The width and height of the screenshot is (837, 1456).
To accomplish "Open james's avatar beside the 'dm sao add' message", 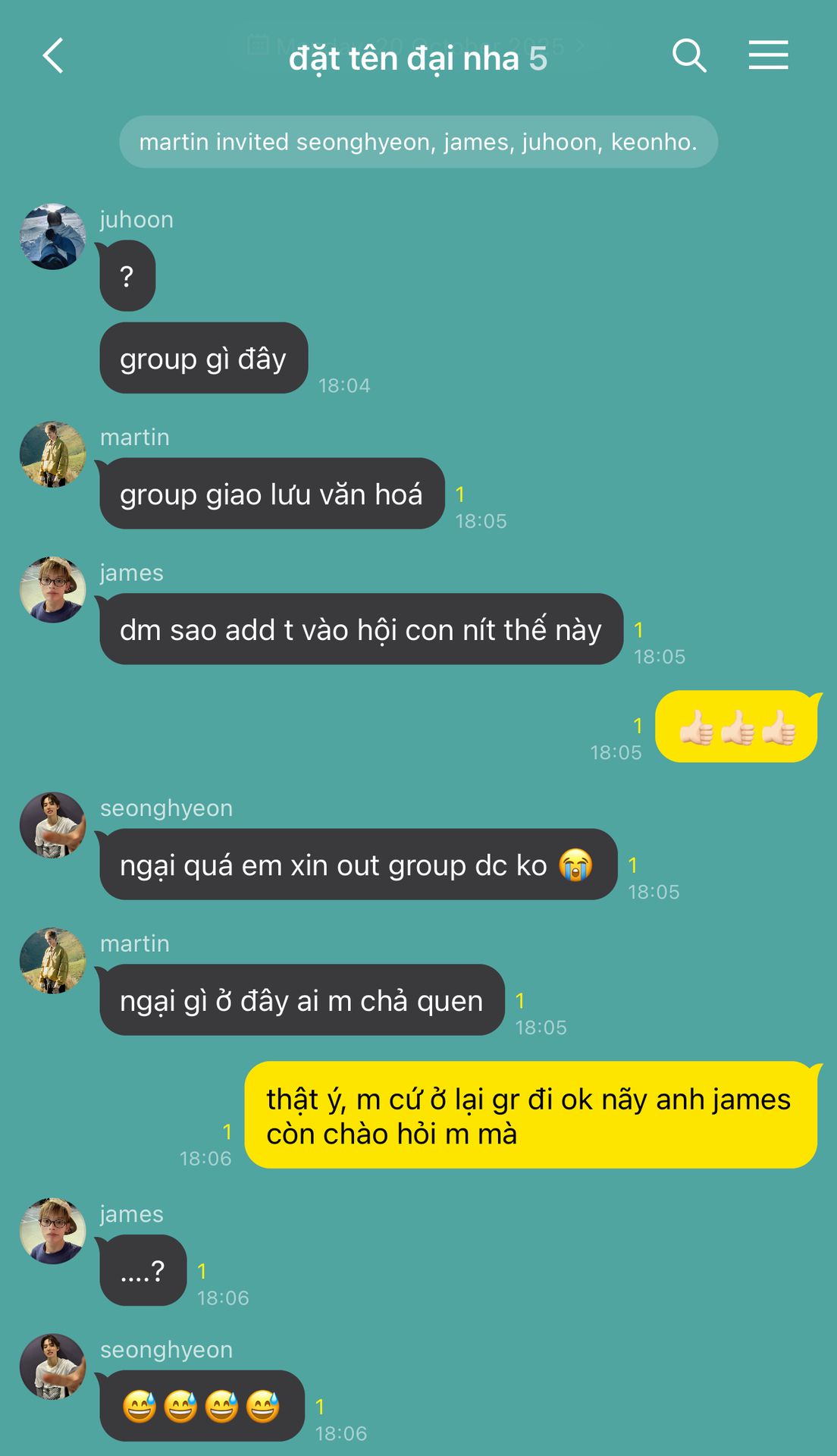I will point(52,590).
